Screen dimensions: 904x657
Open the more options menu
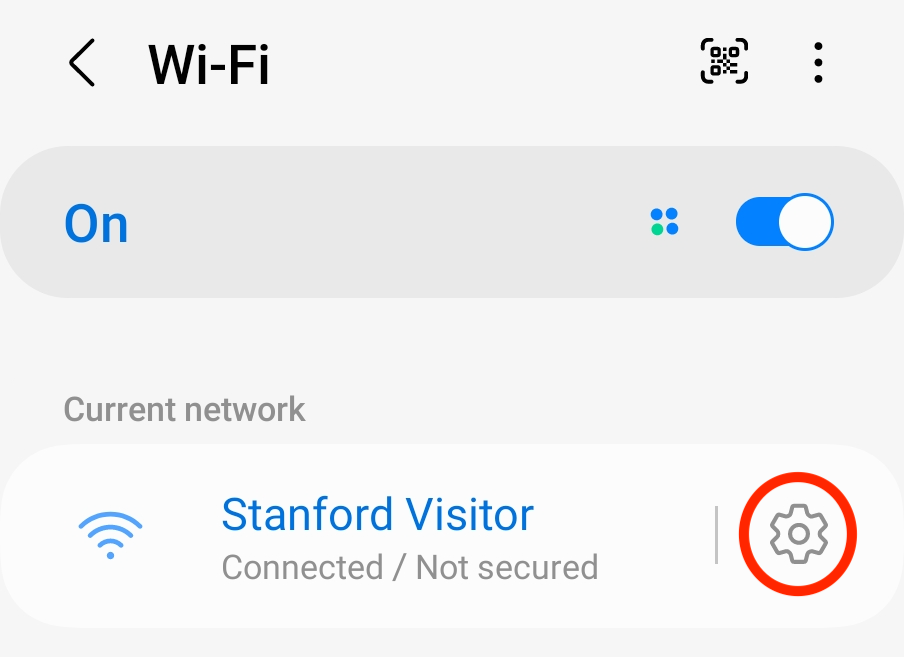coord(818,63)
